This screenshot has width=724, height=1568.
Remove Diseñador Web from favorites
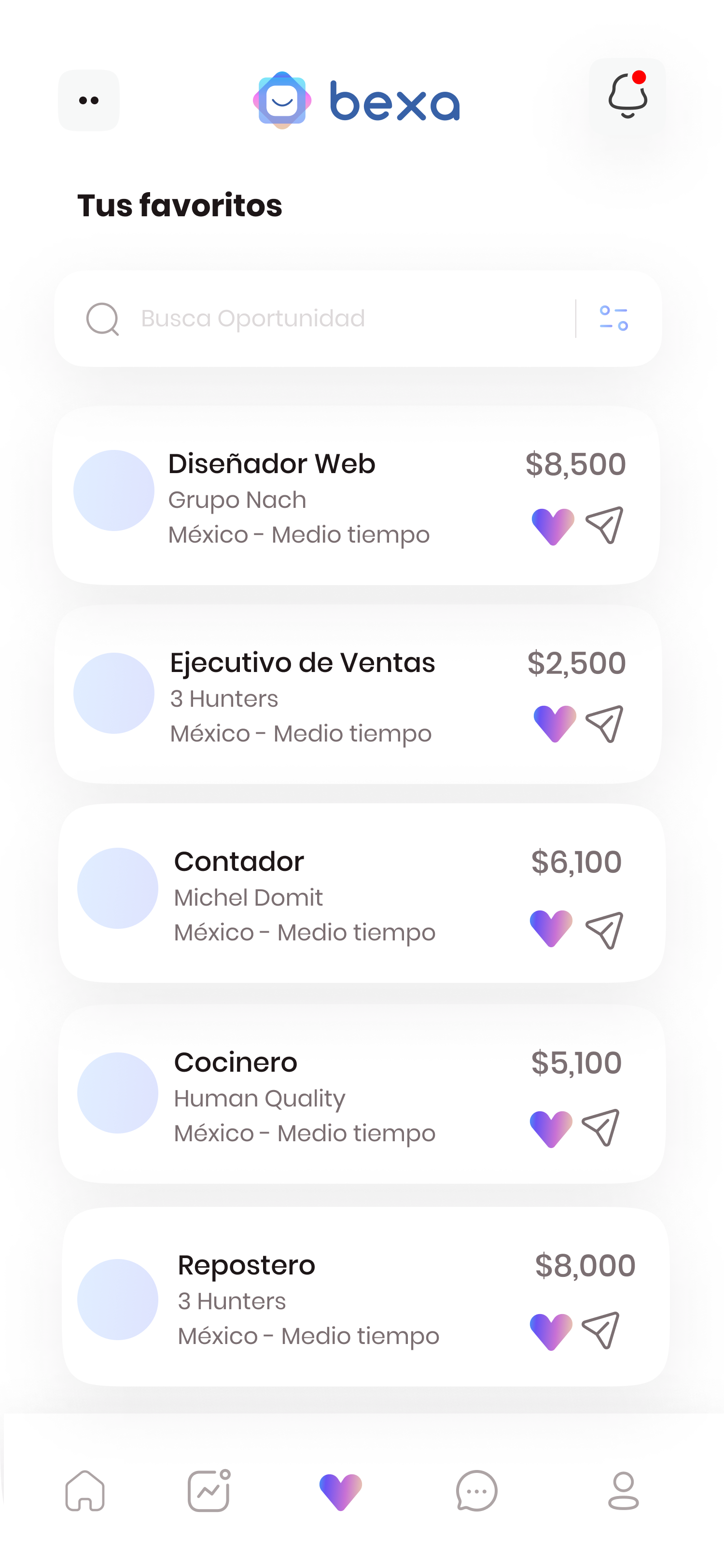553,526
